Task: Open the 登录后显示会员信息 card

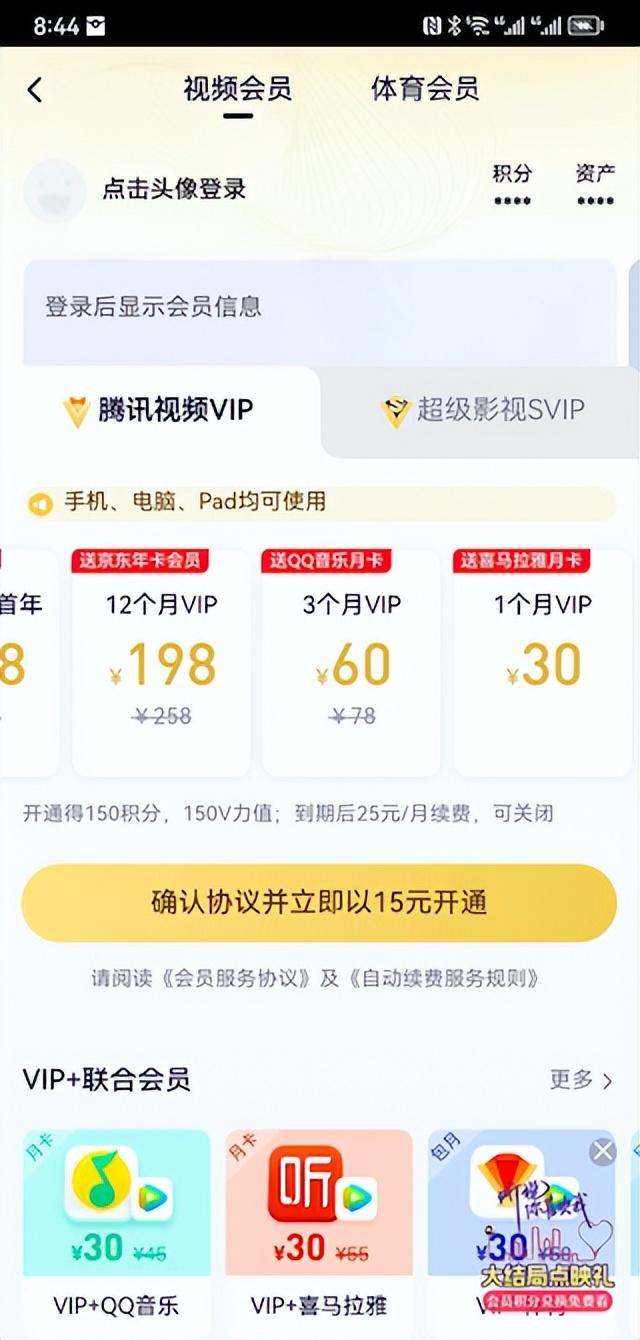Action: click(x=320, y=307)
